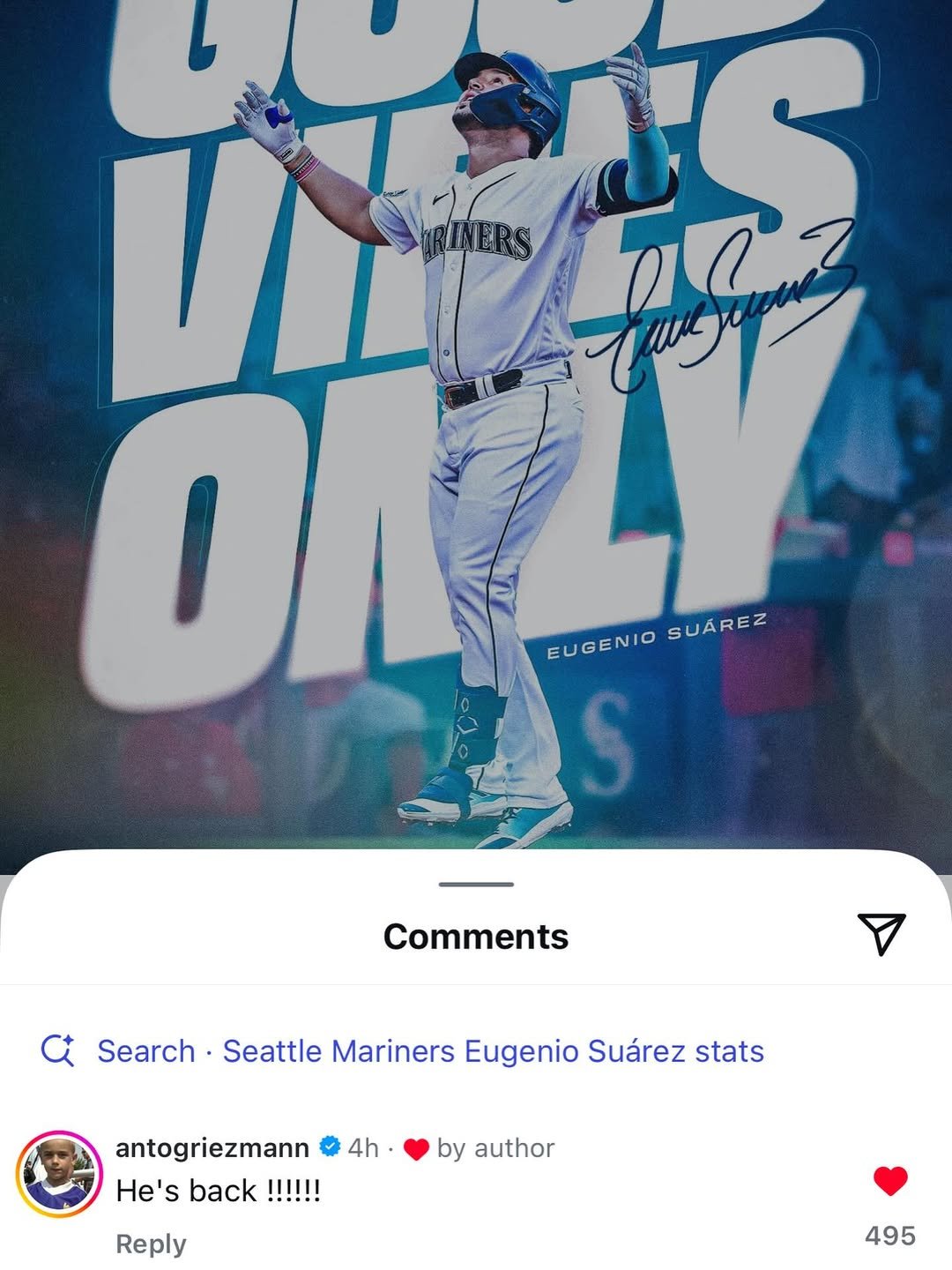Open antogriezmann's profile picture

pos(59,1174)
